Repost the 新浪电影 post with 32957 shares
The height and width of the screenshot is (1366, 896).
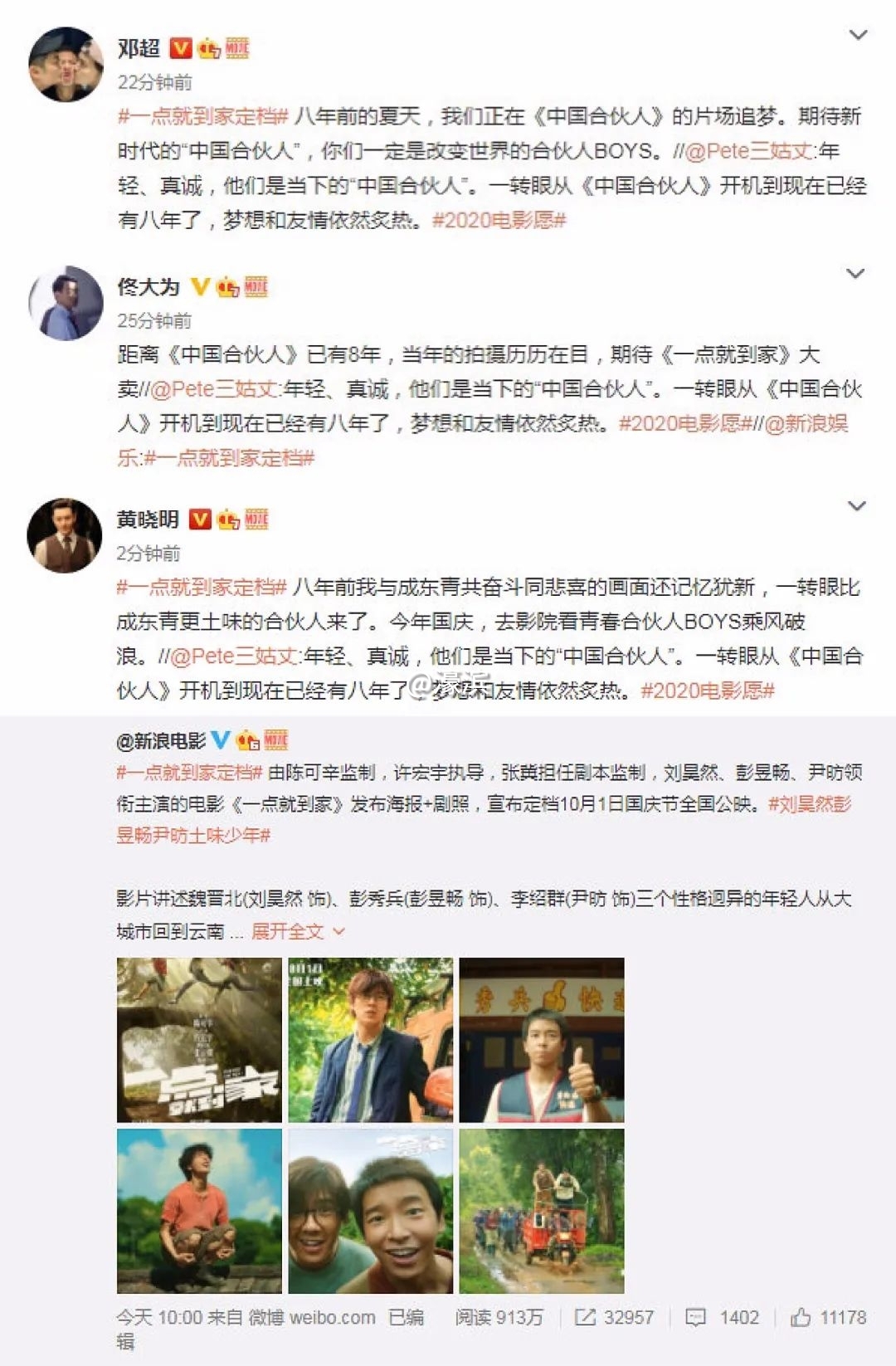pyautogui.click(x=614, y=1317)
